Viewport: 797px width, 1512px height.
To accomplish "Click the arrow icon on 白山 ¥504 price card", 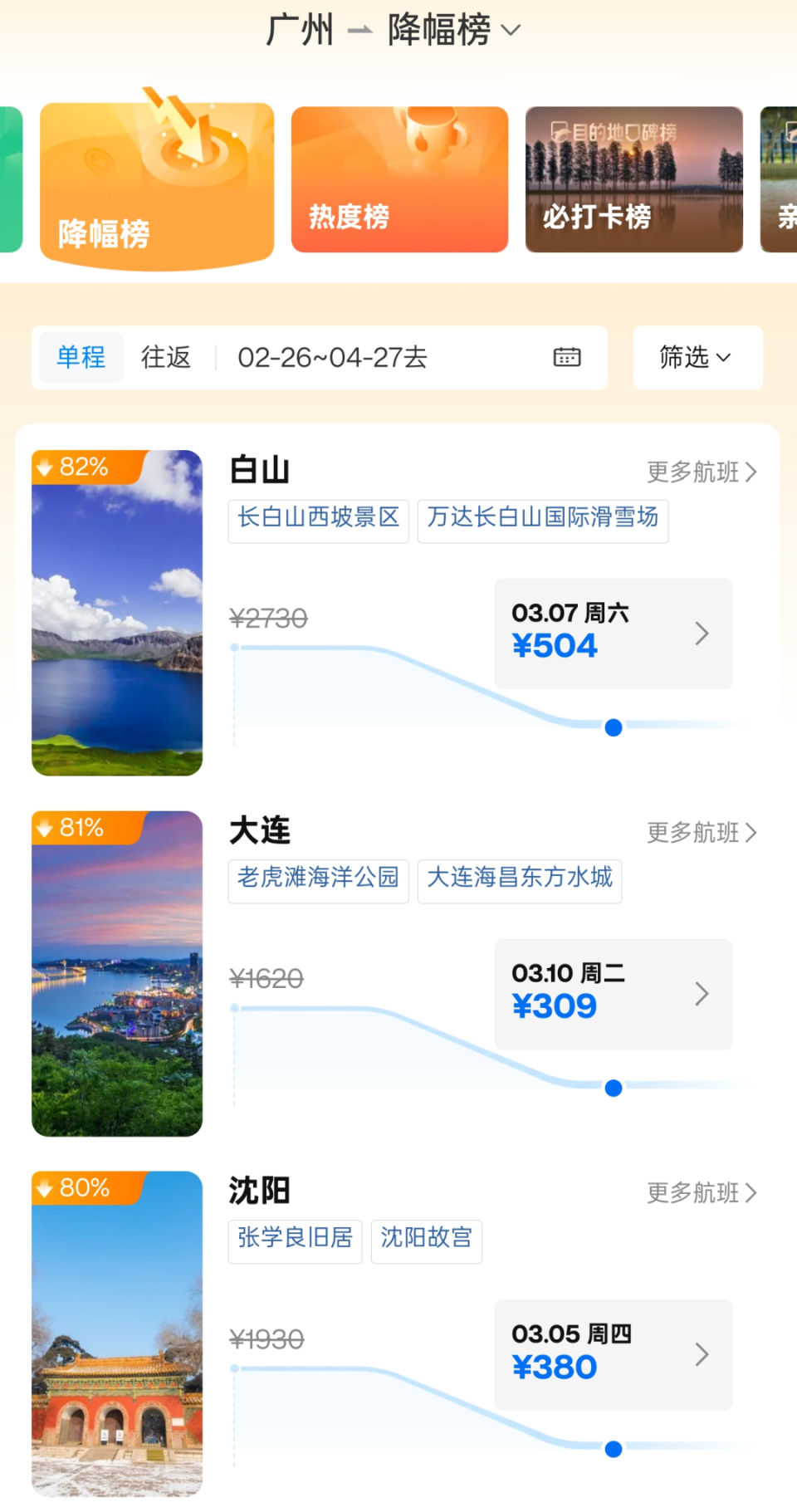I will 703,634.
